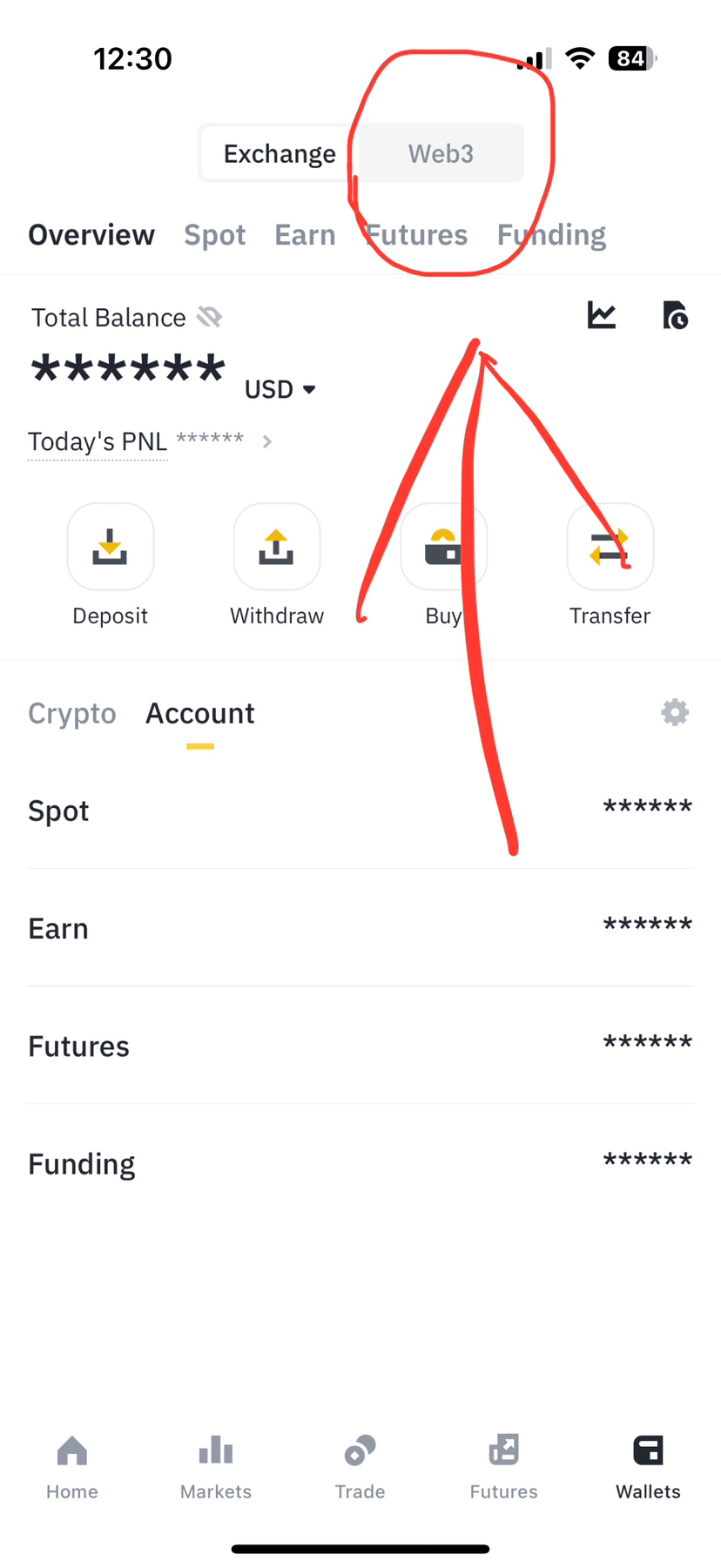Go to the Markets tab

click(x=216, y=1467)
